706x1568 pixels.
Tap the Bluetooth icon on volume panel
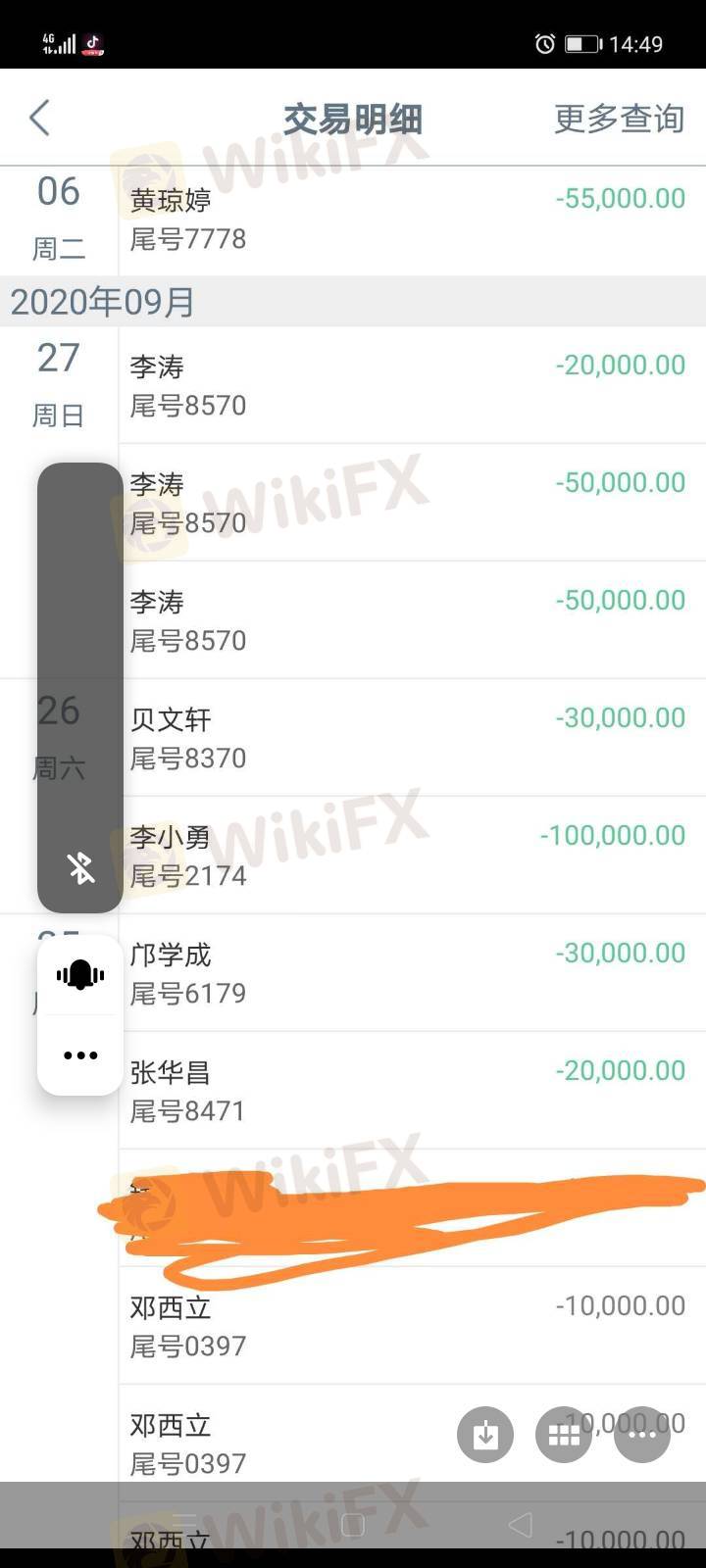(x=80, y=868)
